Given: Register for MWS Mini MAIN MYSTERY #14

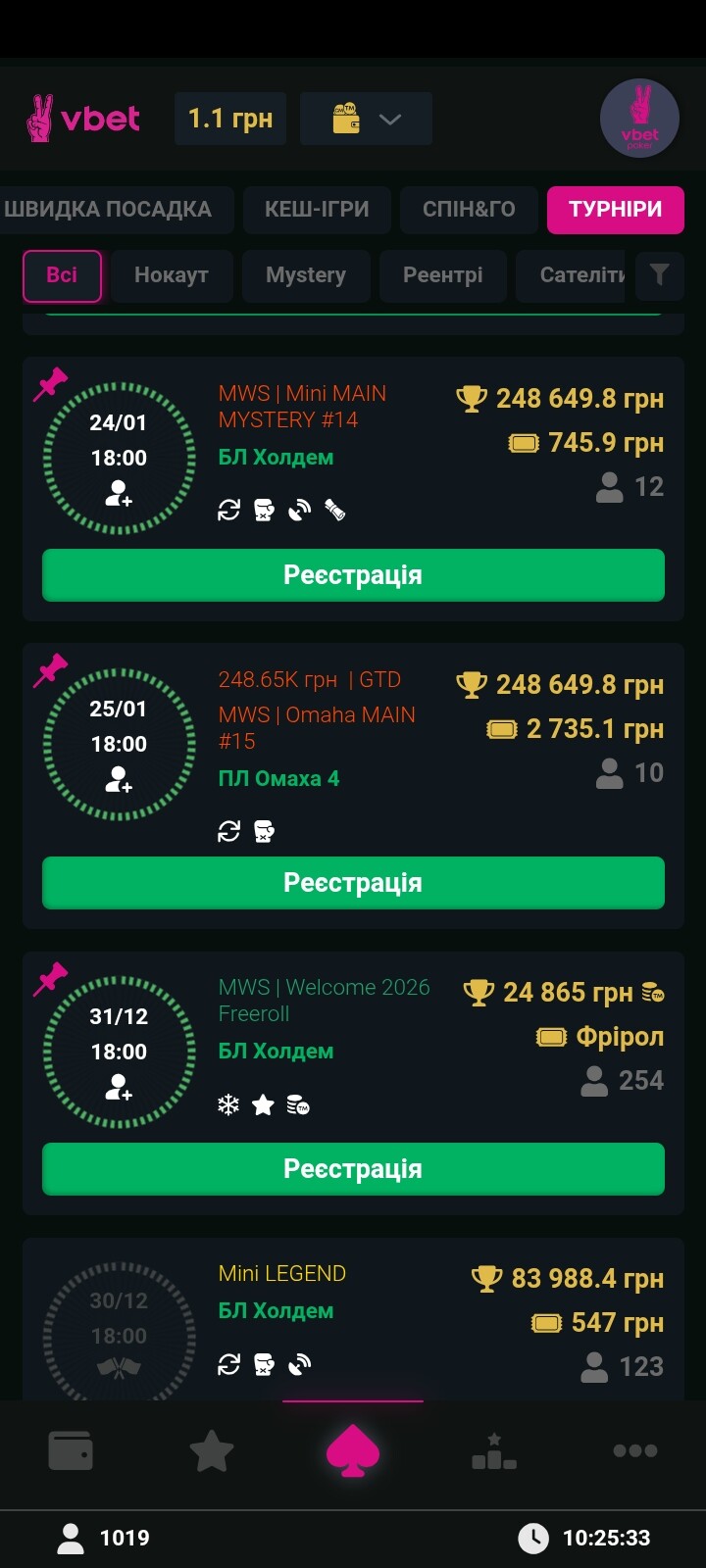Looking at the screenshot, I should pos(353,575).
